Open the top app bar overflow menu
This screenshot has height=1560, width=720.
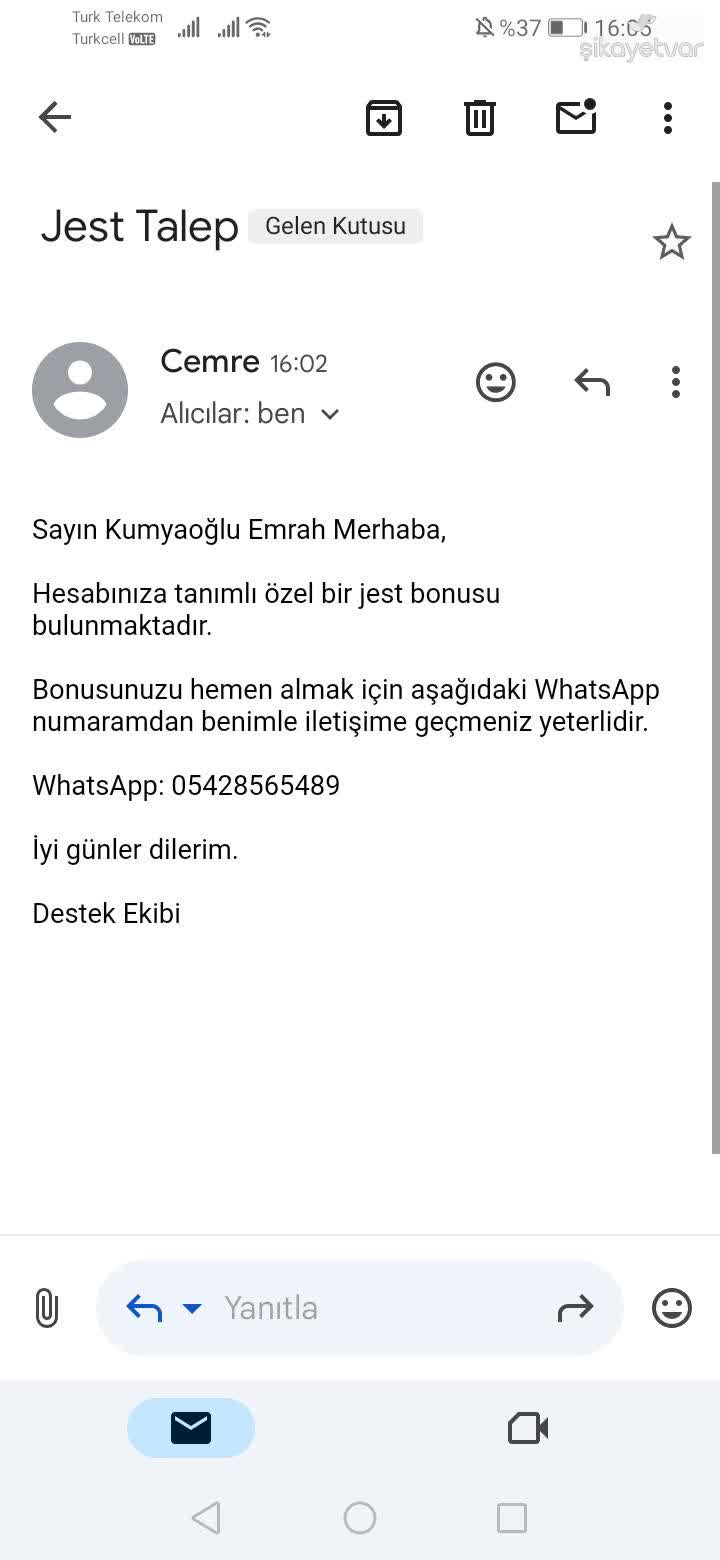pyautogui.click(x=668, y=118)
